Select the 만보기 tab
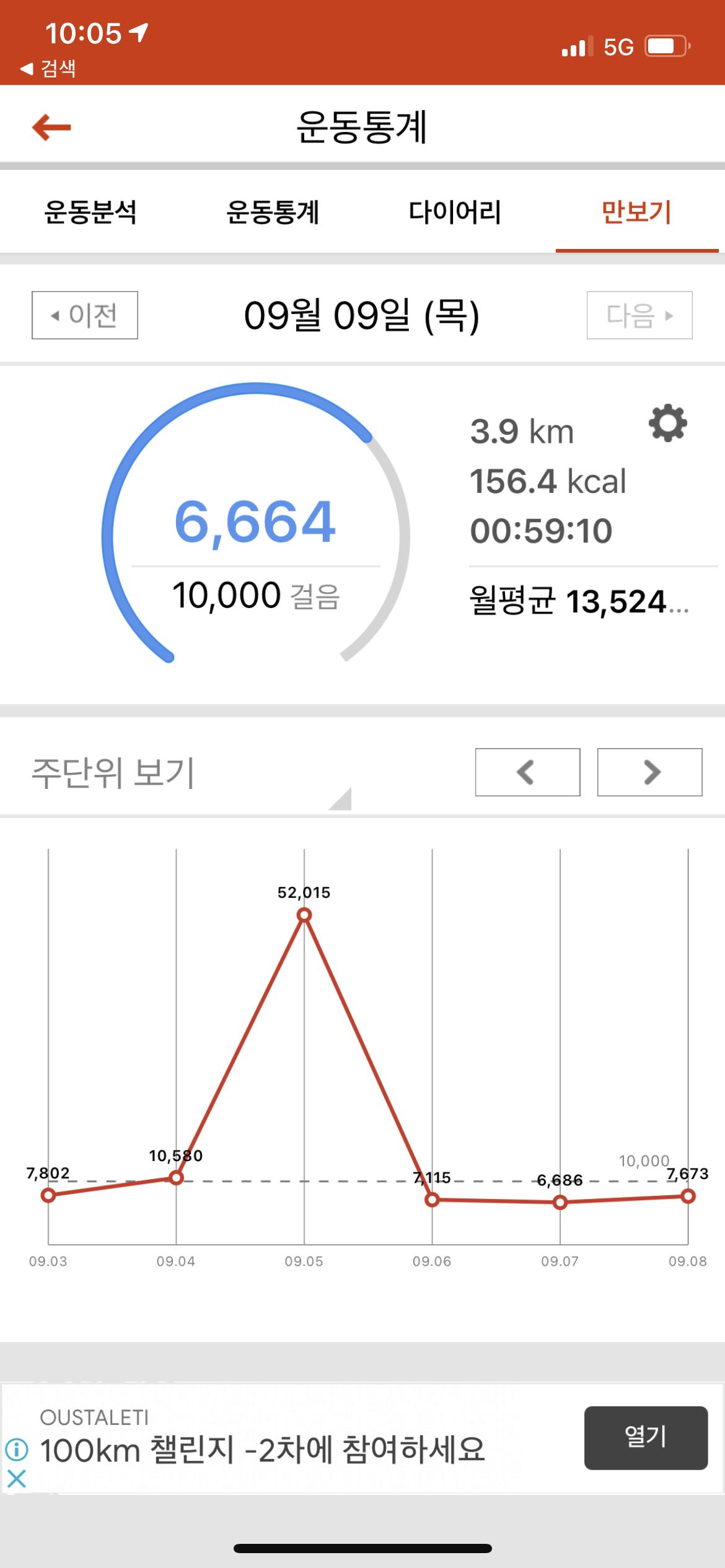This screenshot has width=725, height=1568. pyautogui.click(x=636, y=212)
